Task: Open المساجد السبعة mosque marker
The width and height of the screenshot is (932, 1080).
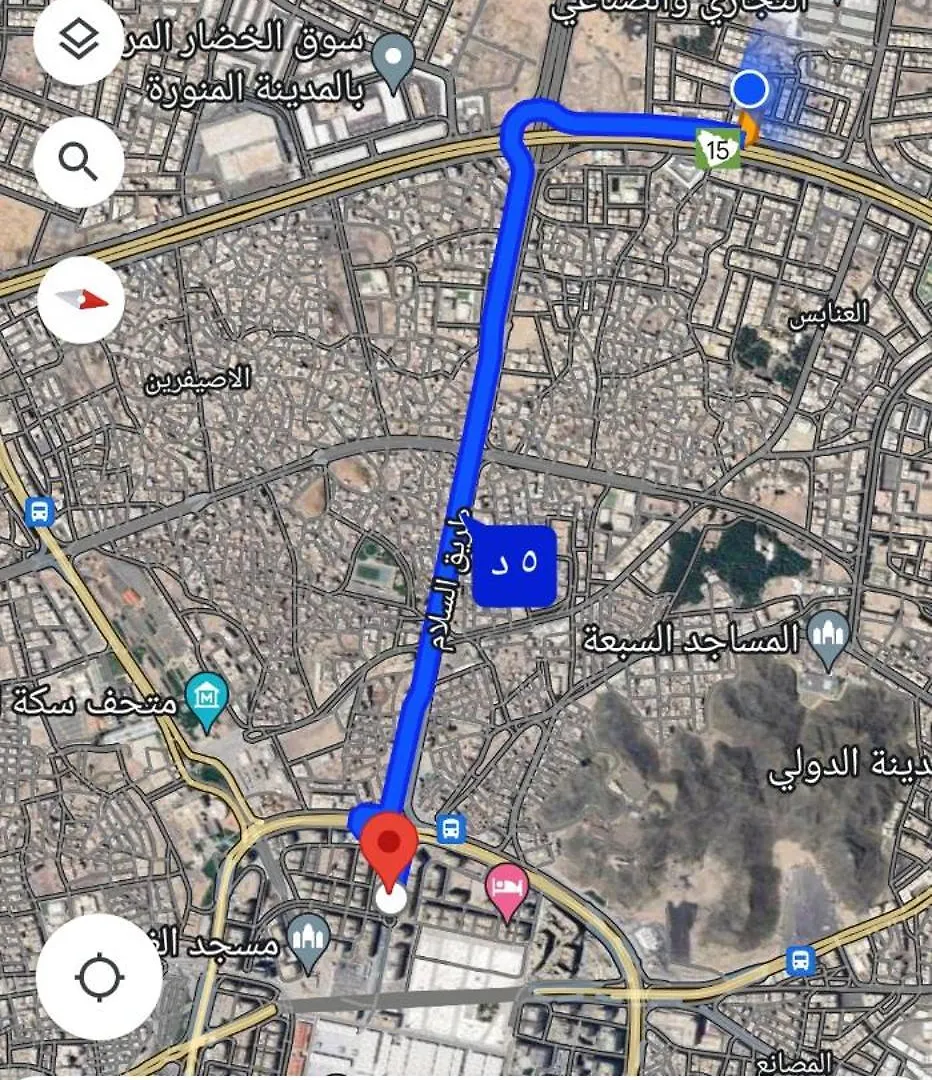Action: [831, 638]
